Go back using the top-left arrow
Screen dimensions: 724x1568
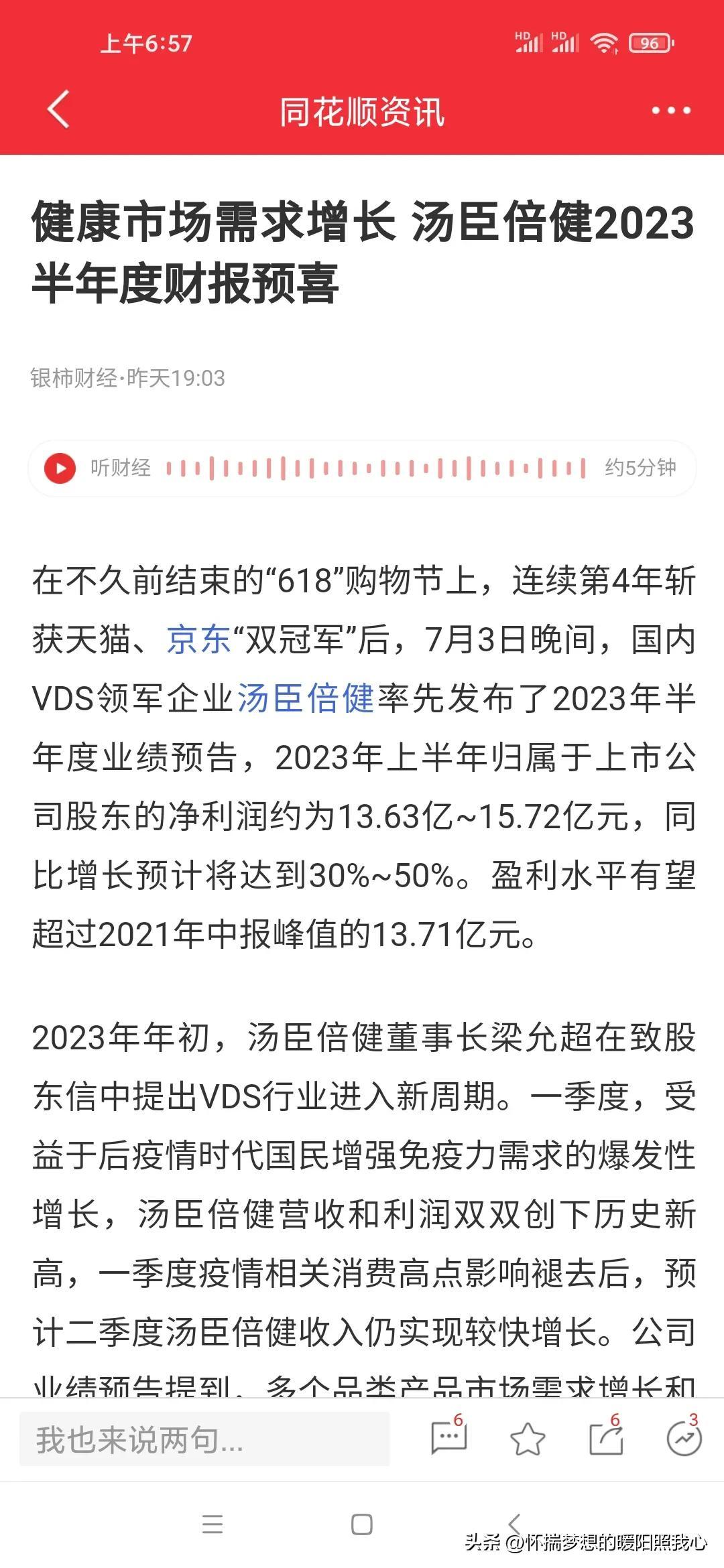pyautogui.click(x=58, y=109)
